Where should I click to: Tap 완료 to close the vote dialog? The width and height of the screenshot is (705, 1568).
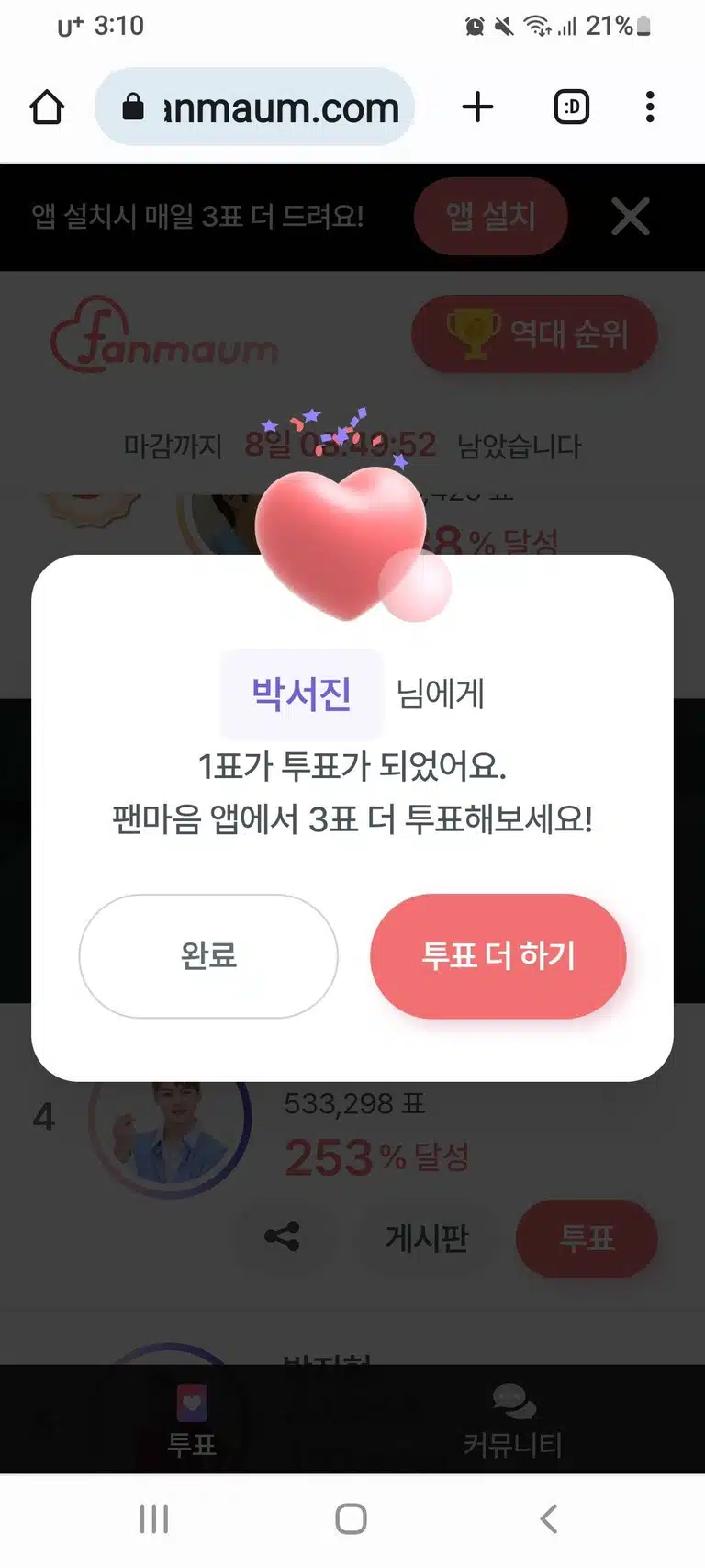click(208, 955)
